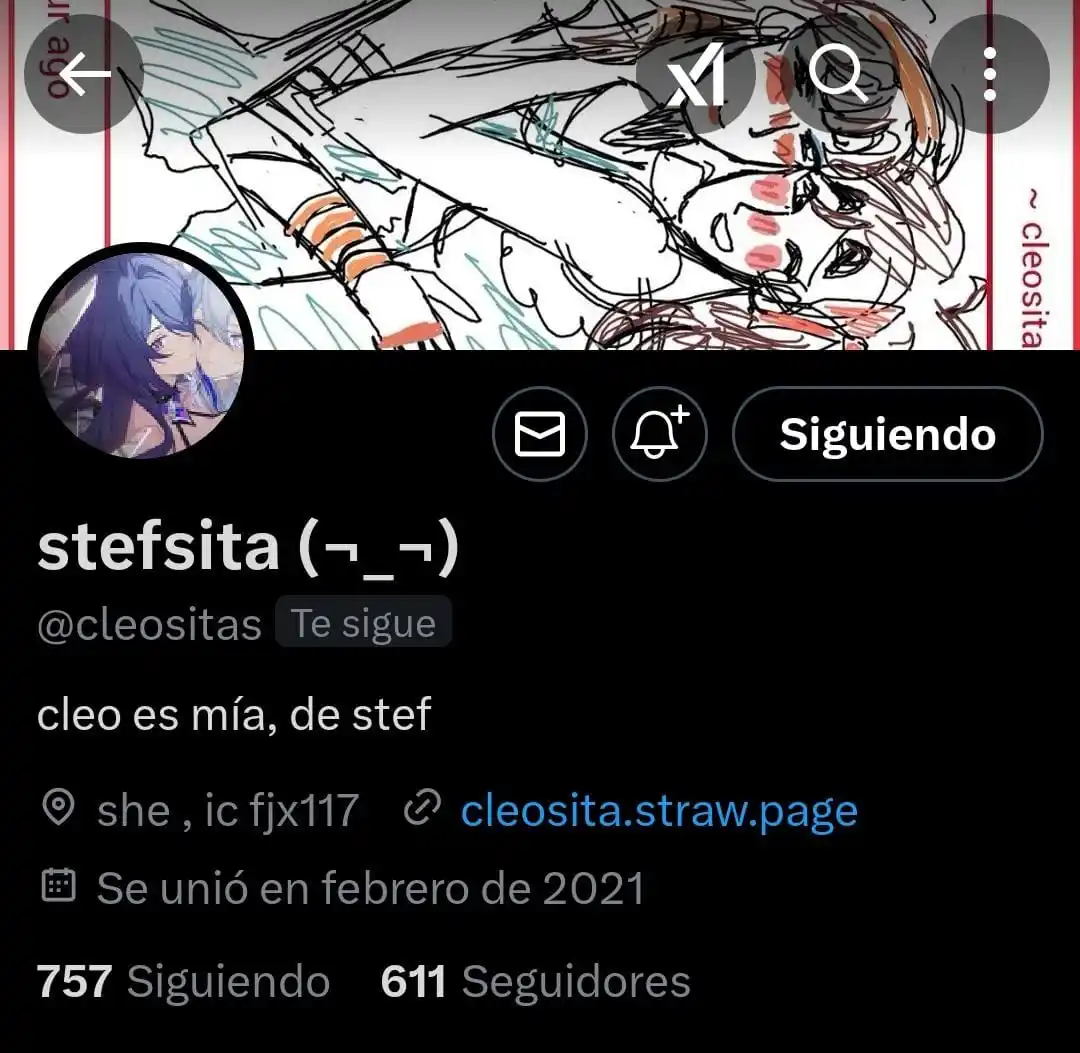Screen dimensions: 1080x1053
Task: Send a direct message to stefsita
Action: coord(539,435)
